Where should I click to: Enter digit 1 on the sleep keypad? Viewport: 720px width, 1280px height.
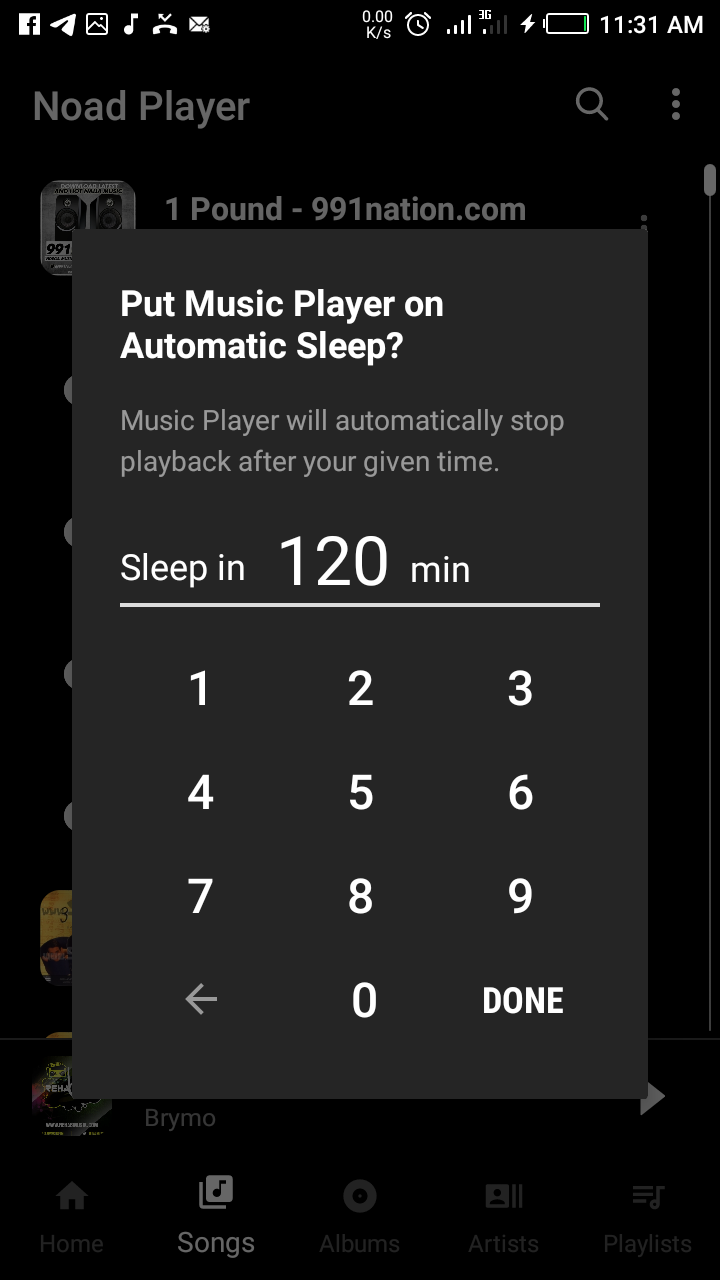tap(200, 689)
